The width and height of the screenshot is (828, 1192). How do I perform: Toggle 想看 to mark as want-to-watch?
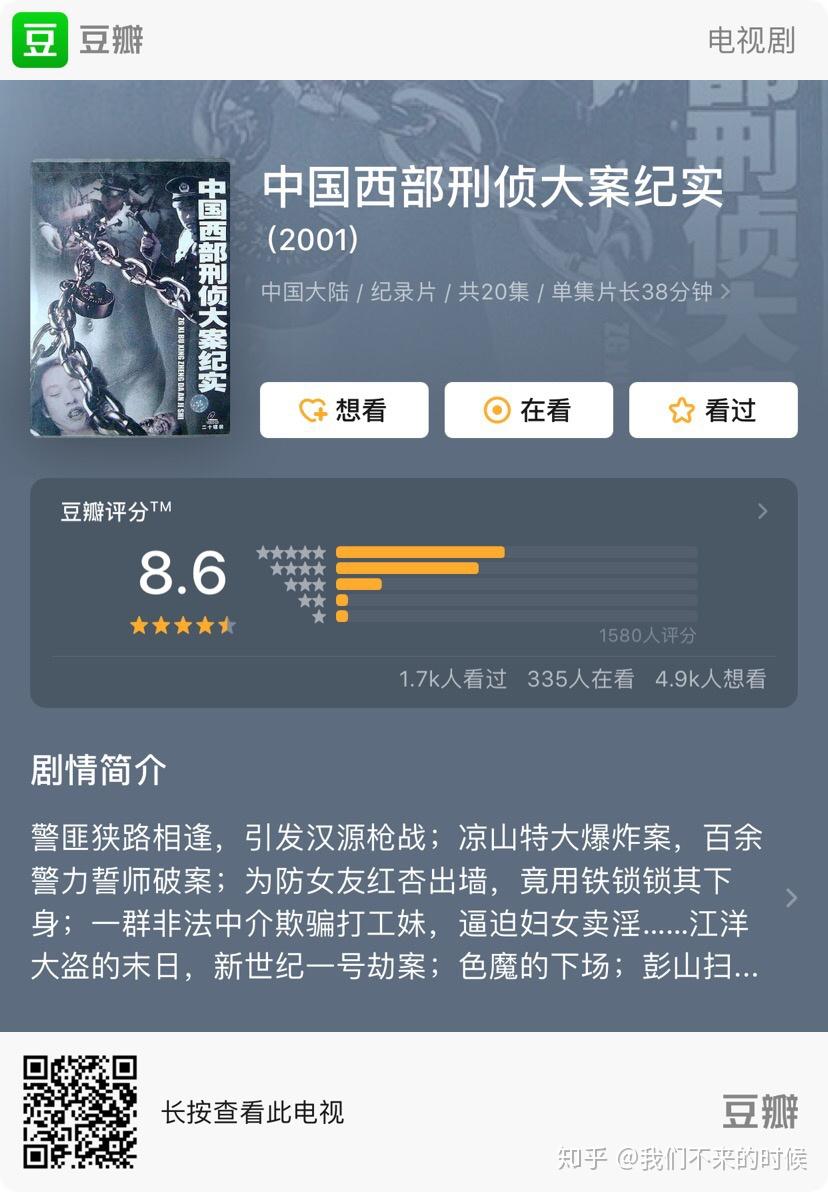pos(344,409)
